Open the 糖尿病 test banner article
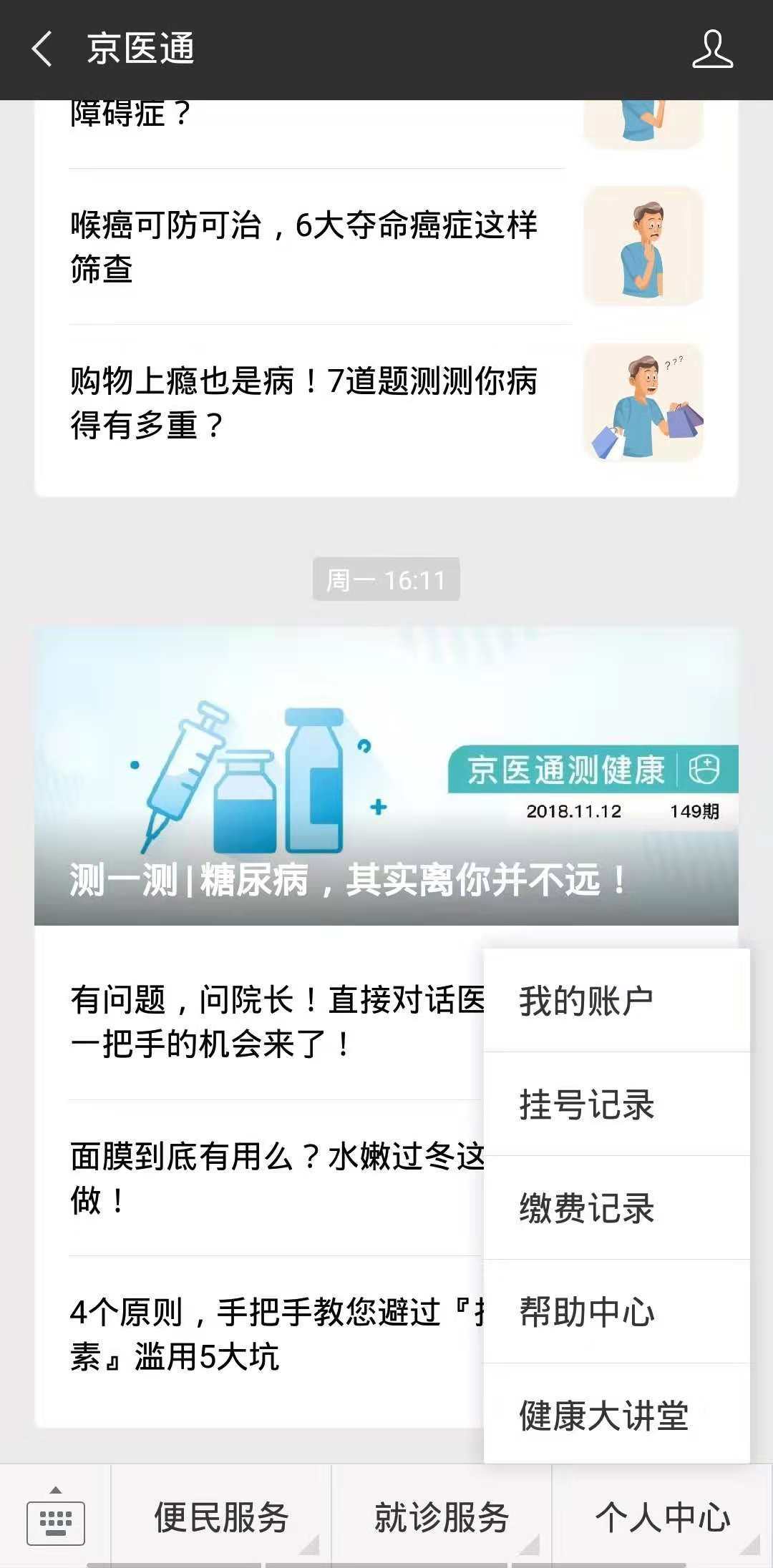 point(386,776)
